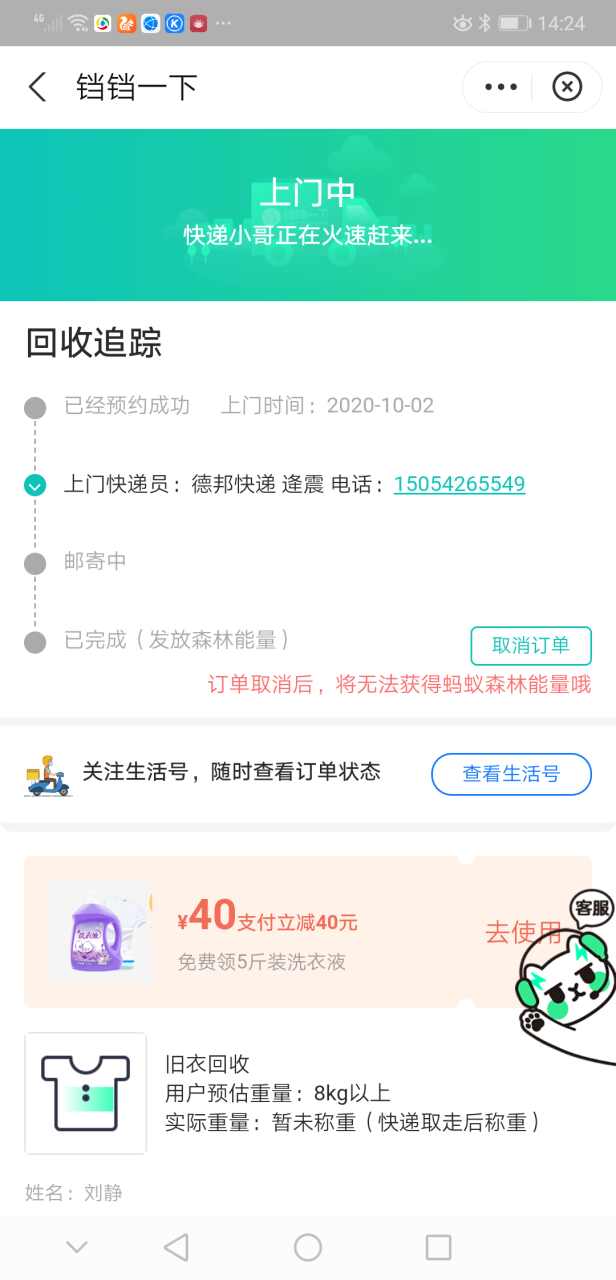Image resolution: width=616 pixels, height=1280 pixels.
Task: Call courier number 15054265549
Action: [x=459, y=485]
